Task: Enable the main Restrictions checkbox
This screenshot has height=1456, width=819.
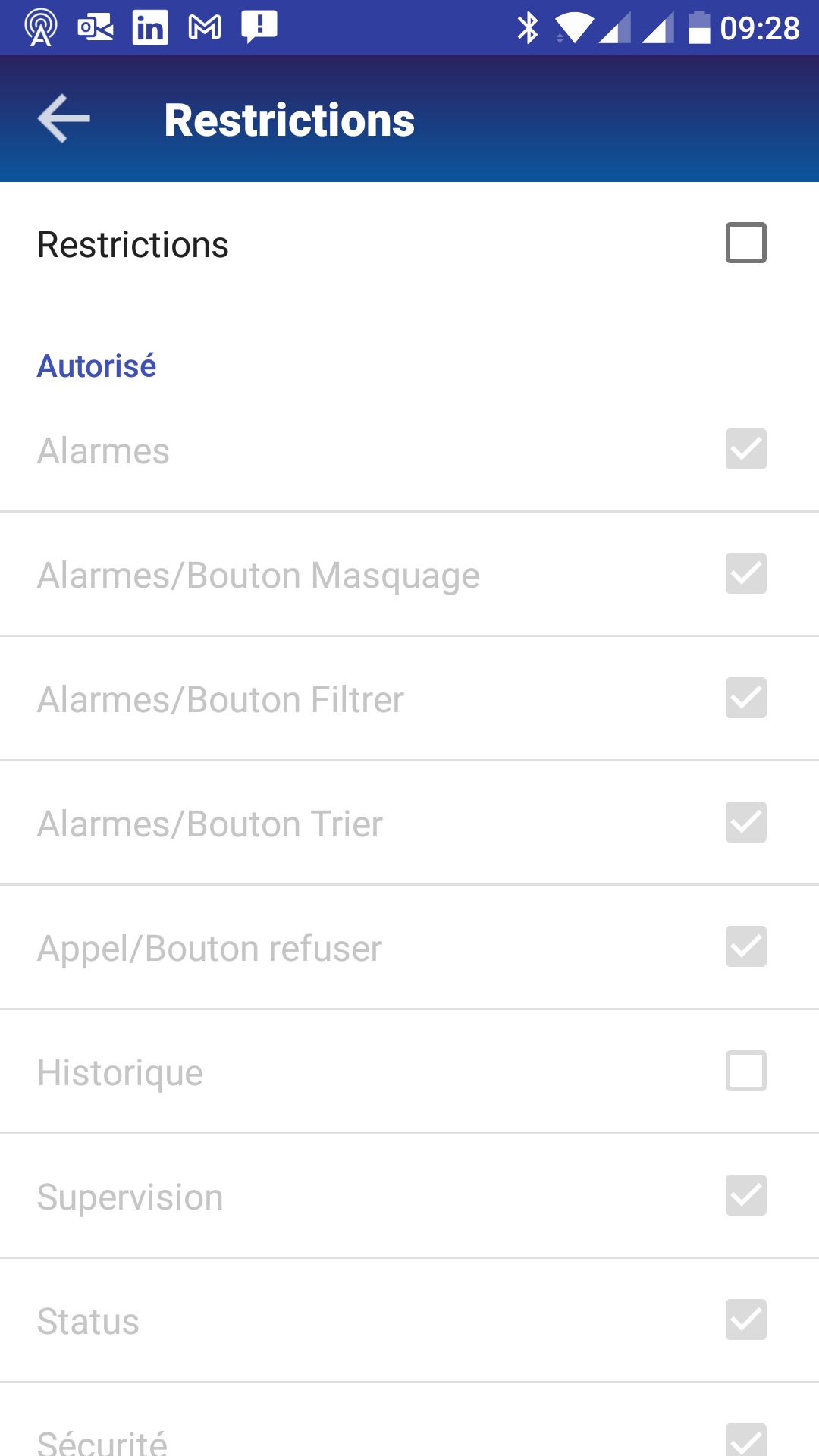Action: click(745, 243)
